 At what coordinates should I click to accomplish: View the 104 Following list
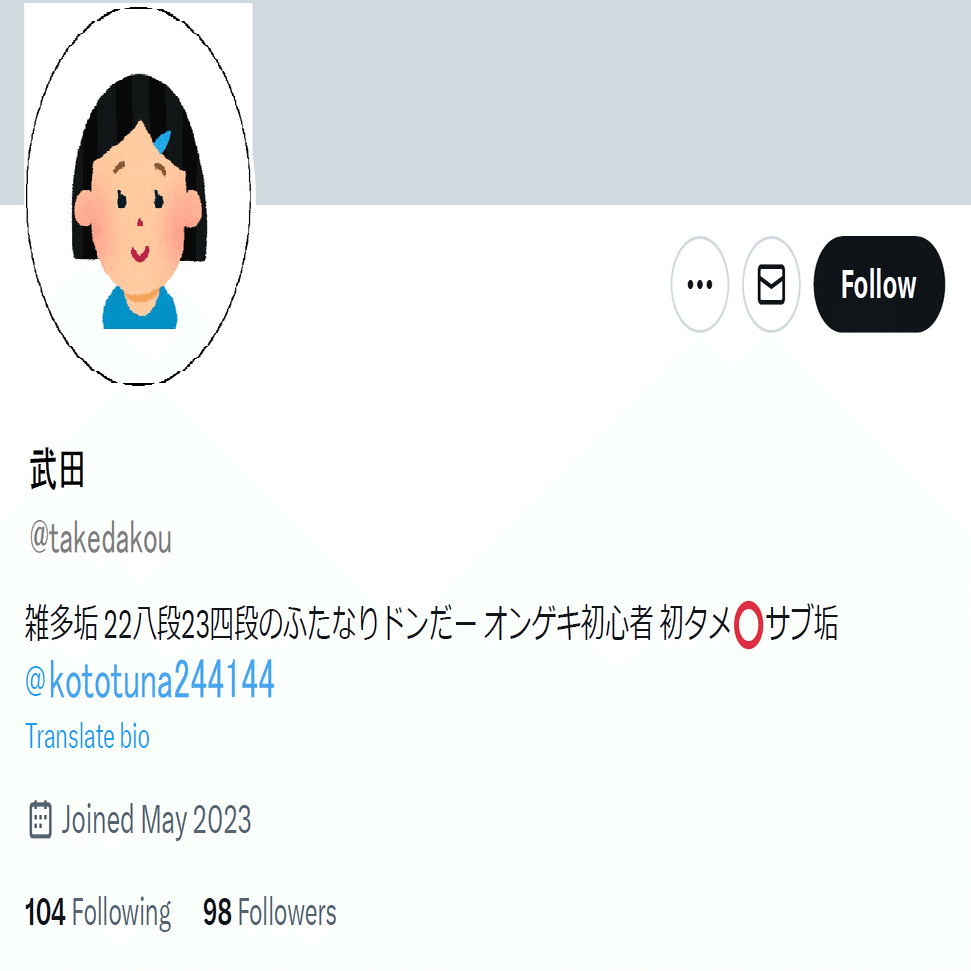tap(98, 912)
